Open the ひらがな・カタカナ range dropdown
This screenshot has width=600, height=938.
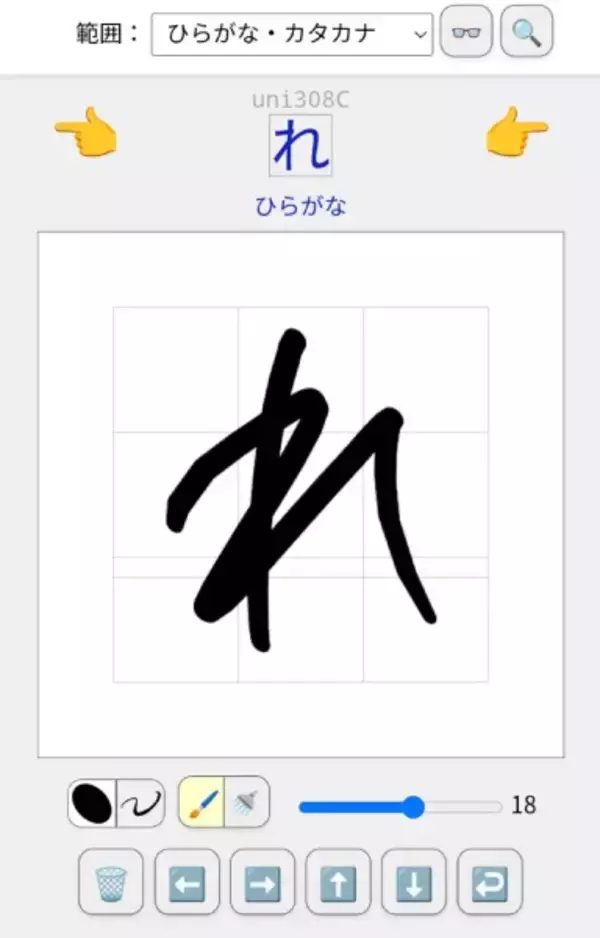pos(291,34)
